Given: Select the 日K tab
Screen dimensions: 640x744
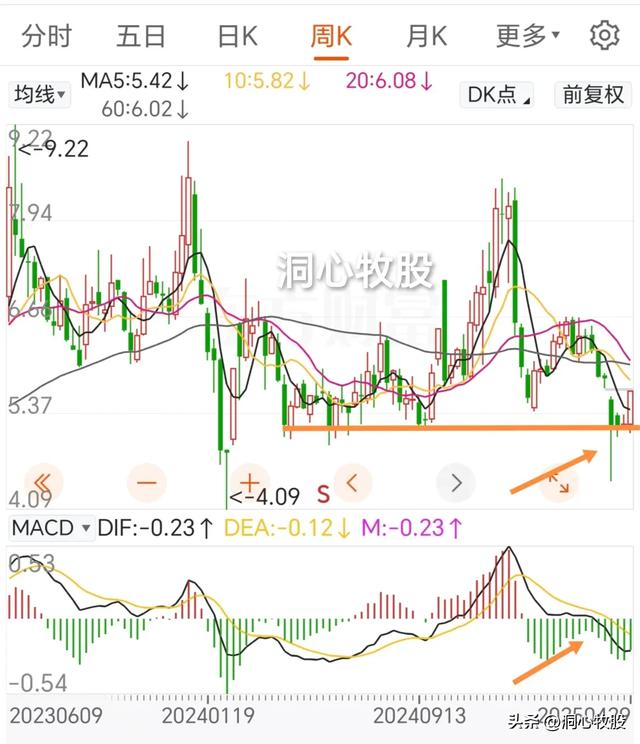Looking at the screenshot, I should pyautogui.click(x=237, y=36).
